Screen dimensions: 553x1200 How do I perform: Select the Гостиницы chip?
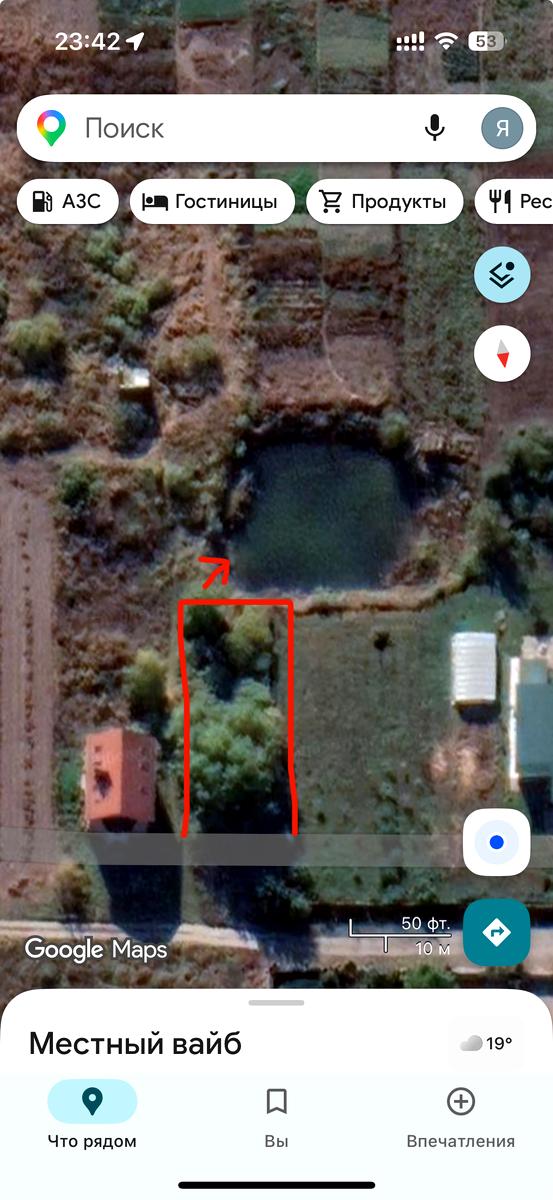(x=211, y=201)
